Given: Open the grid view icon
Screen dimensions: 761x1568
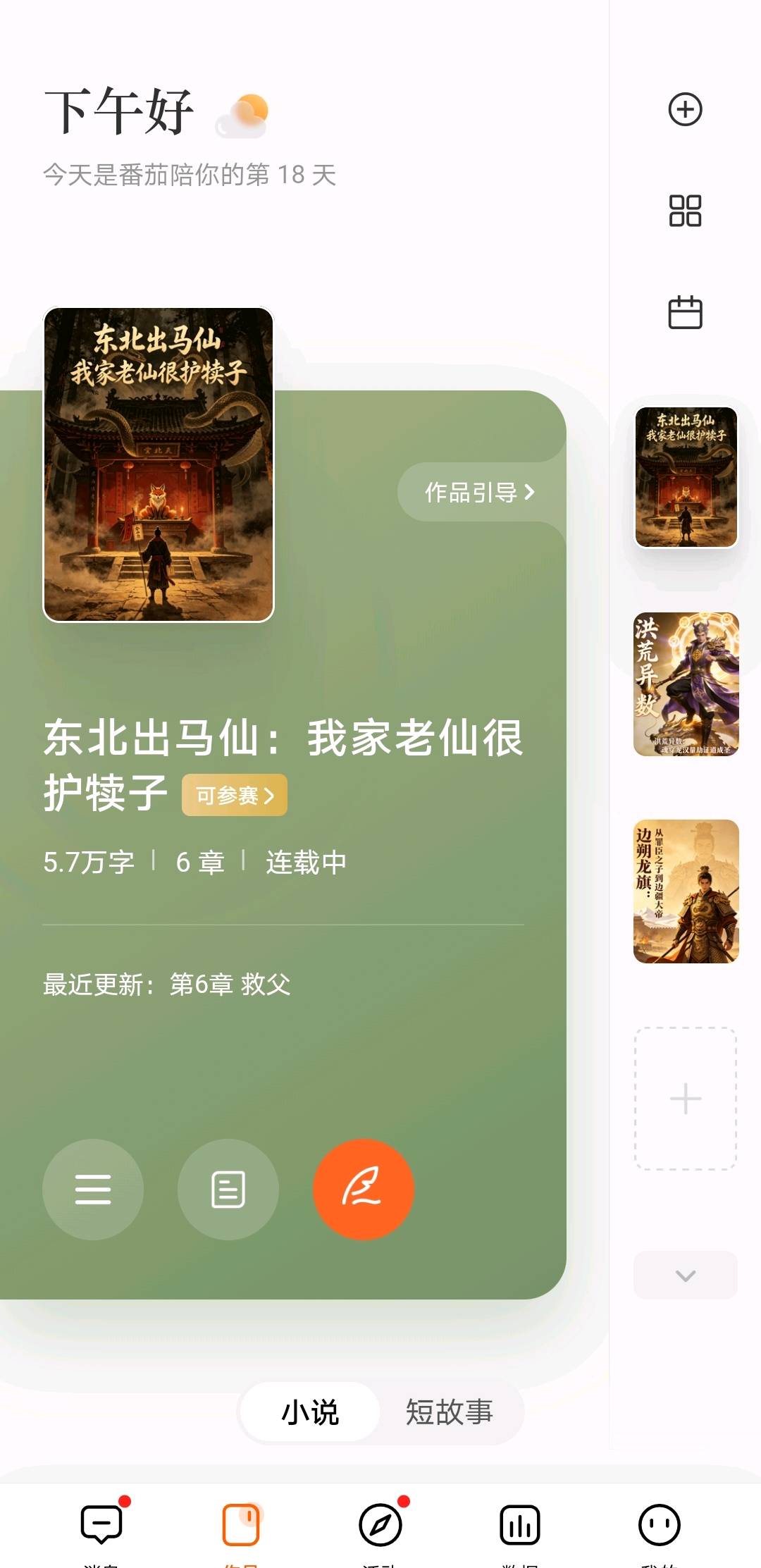Looking at the screenshot, I should click(x=685, y=211).
